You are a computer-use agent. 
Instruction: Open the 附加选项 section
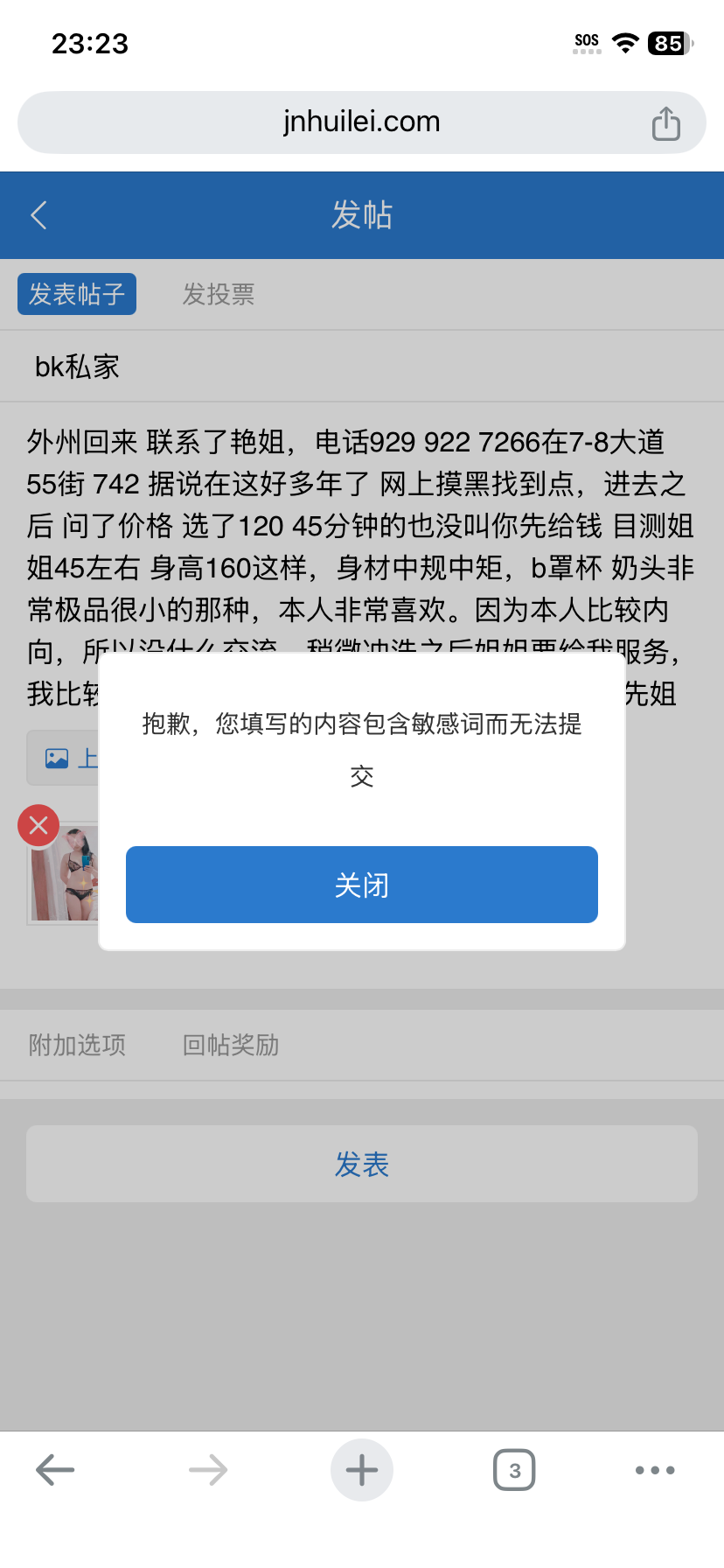tap(77, 1045)
